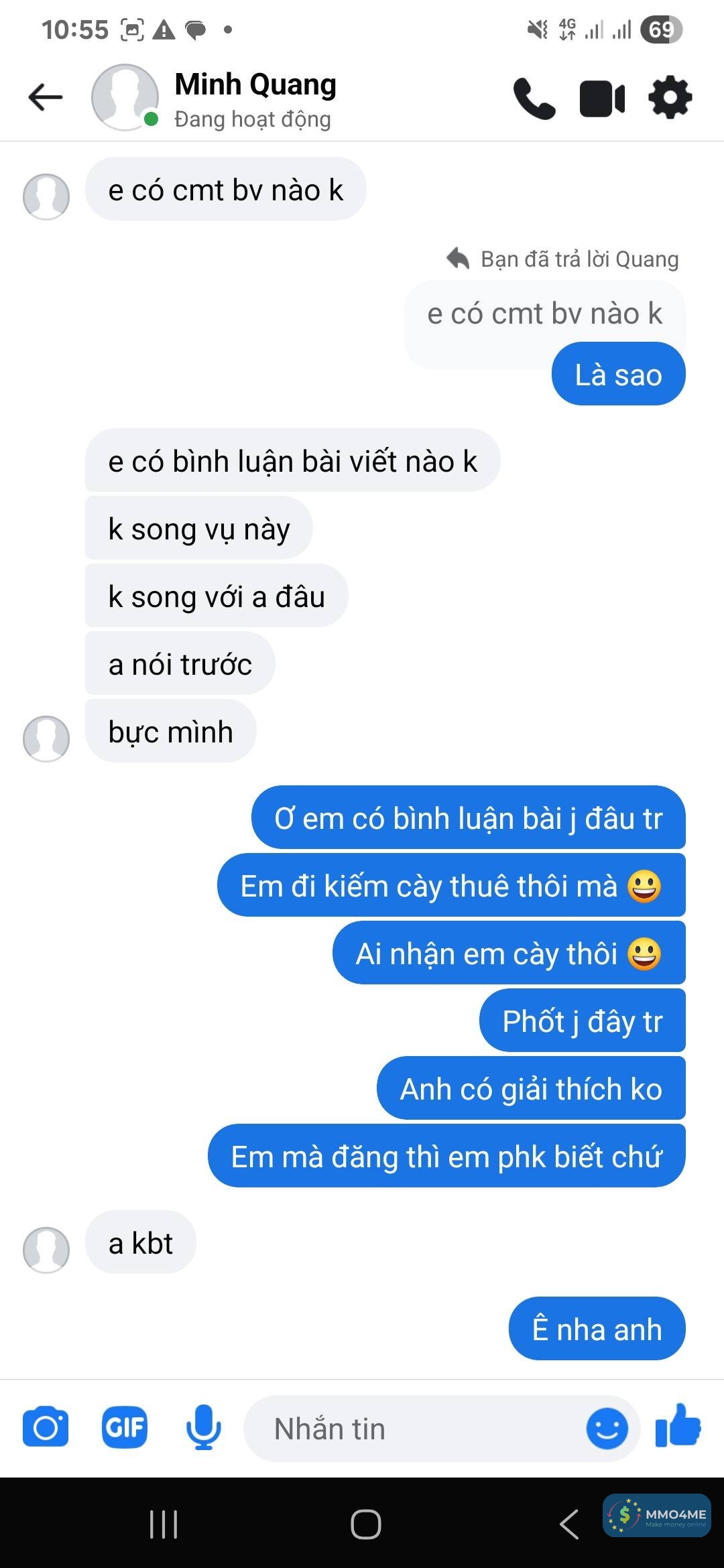Open system recent apps
Screen dimensions: 724x1568
click(164, 1524)
